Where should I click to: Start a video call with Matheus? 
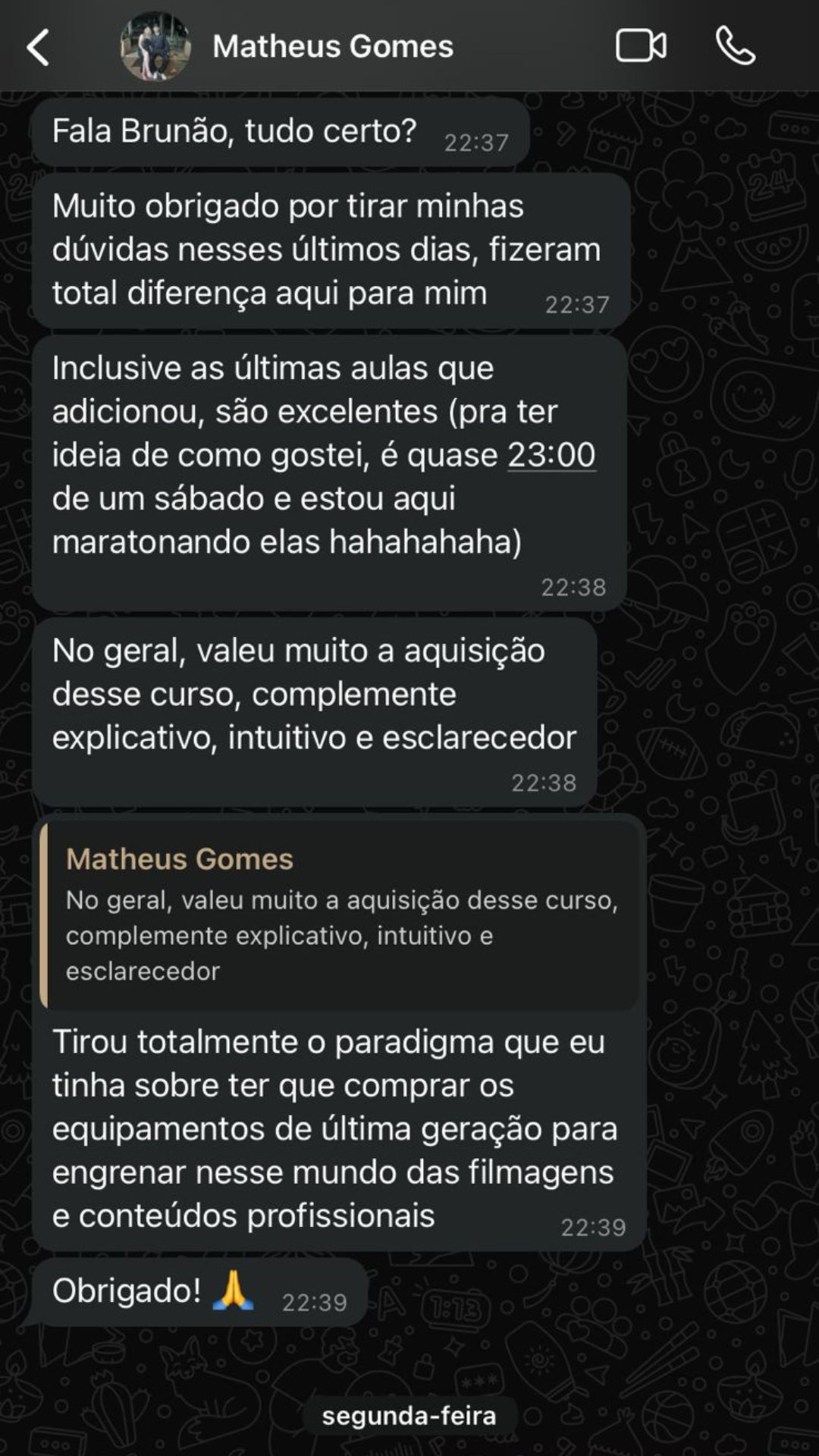point(641,46)
